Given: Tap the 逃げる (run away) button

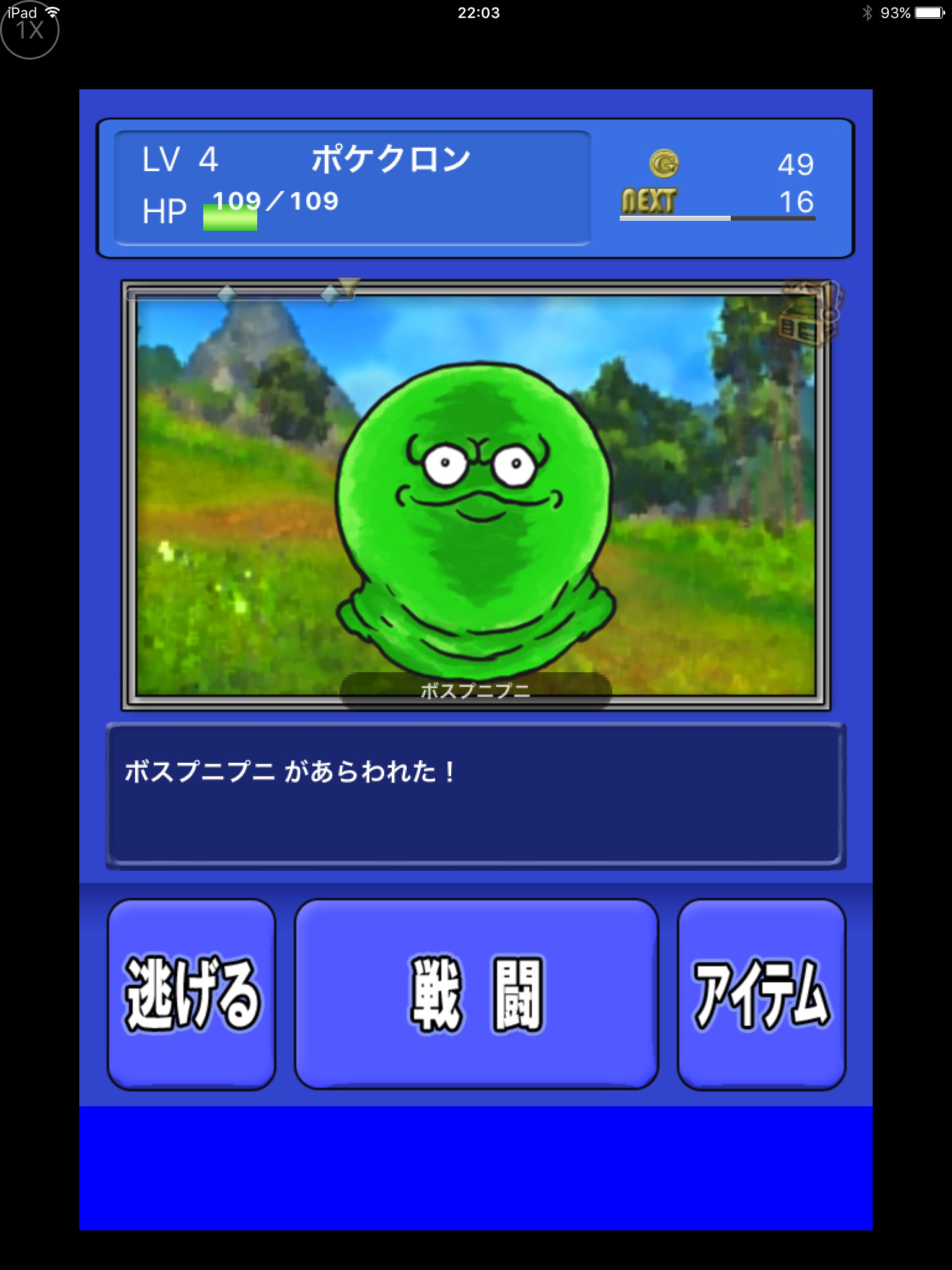Looking at the screenshot, I should pos(192,993).
